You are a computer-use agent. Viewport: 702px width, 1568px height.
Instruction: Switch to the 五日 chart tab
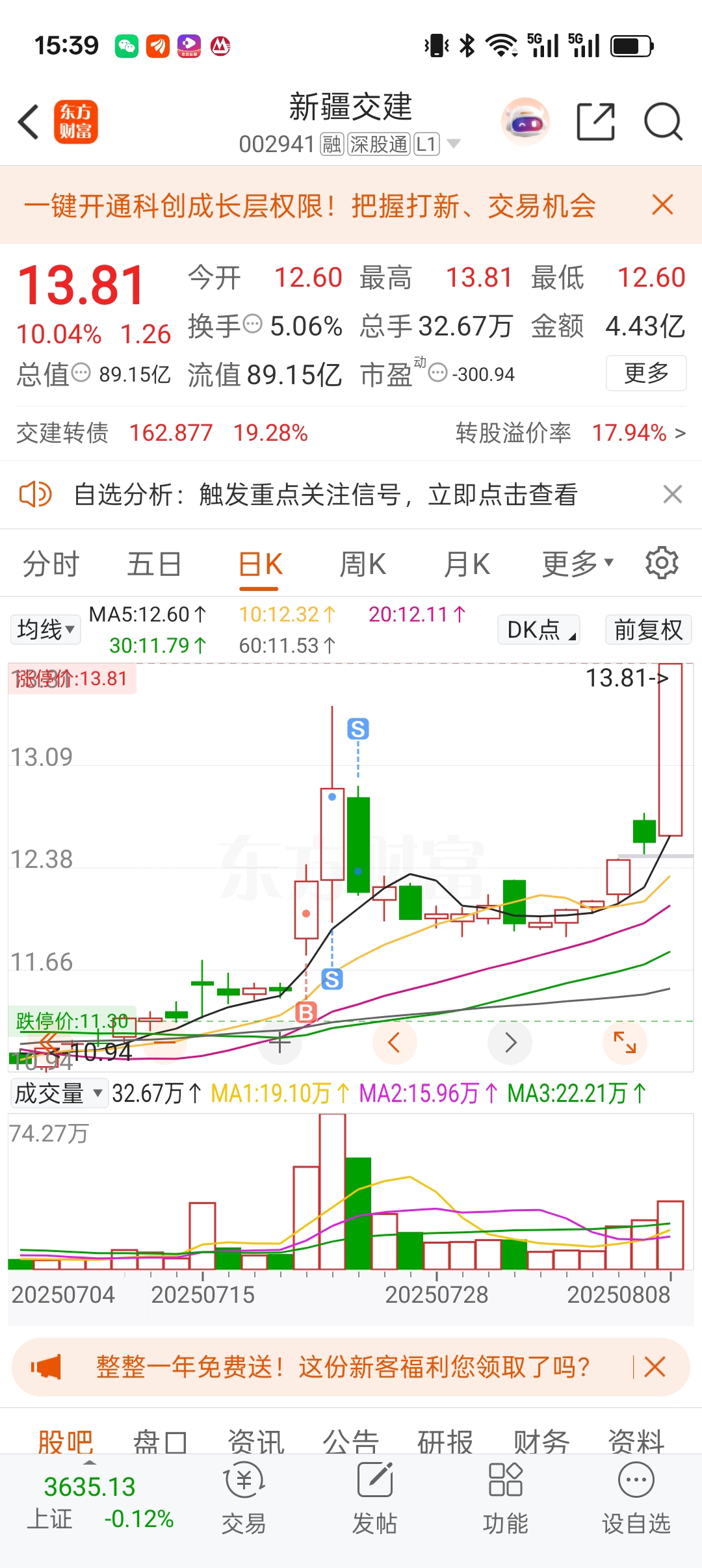[154, 564]
